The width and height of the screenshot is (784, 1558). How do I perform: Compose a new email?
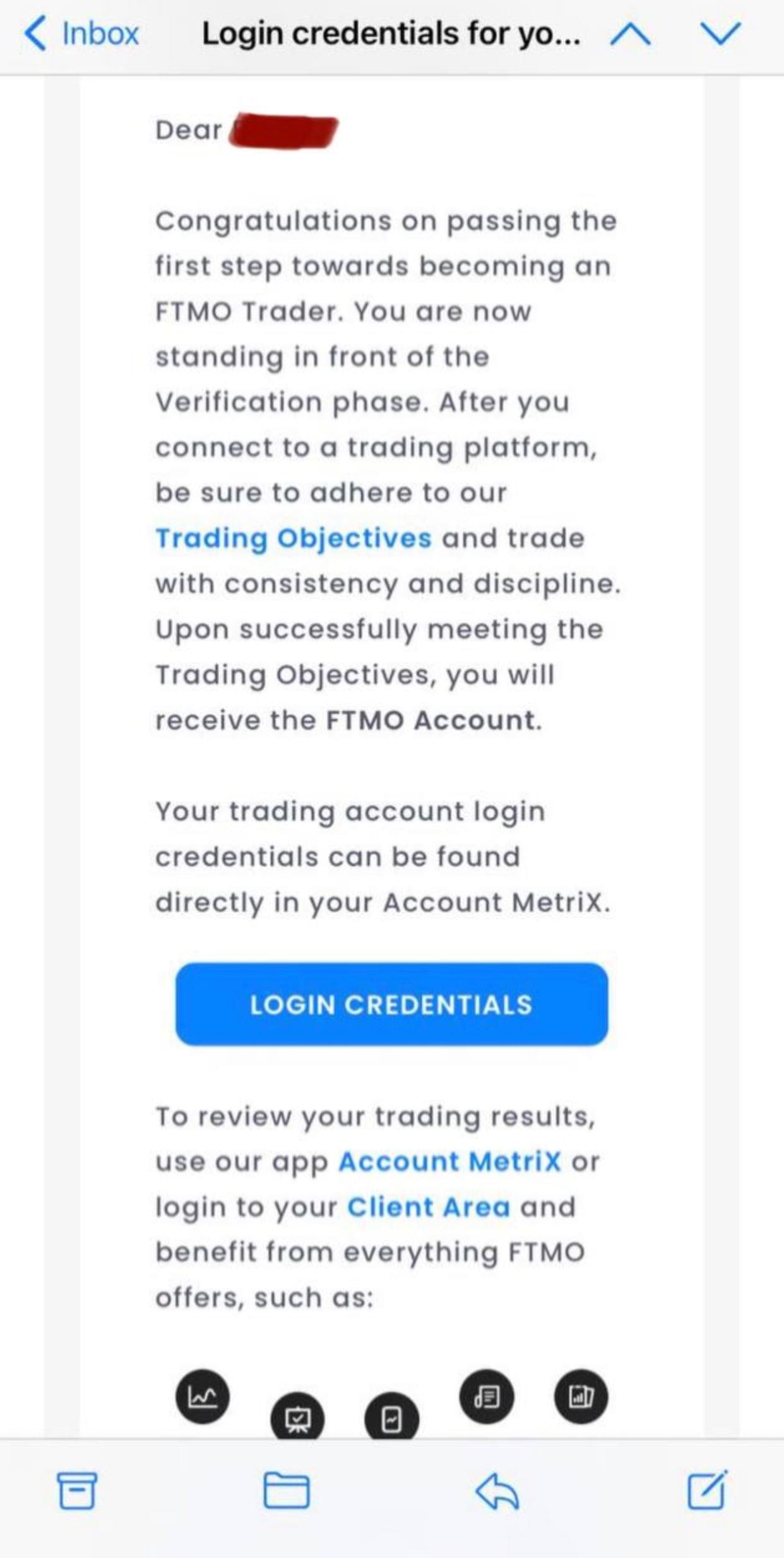tap(706, 1490)
